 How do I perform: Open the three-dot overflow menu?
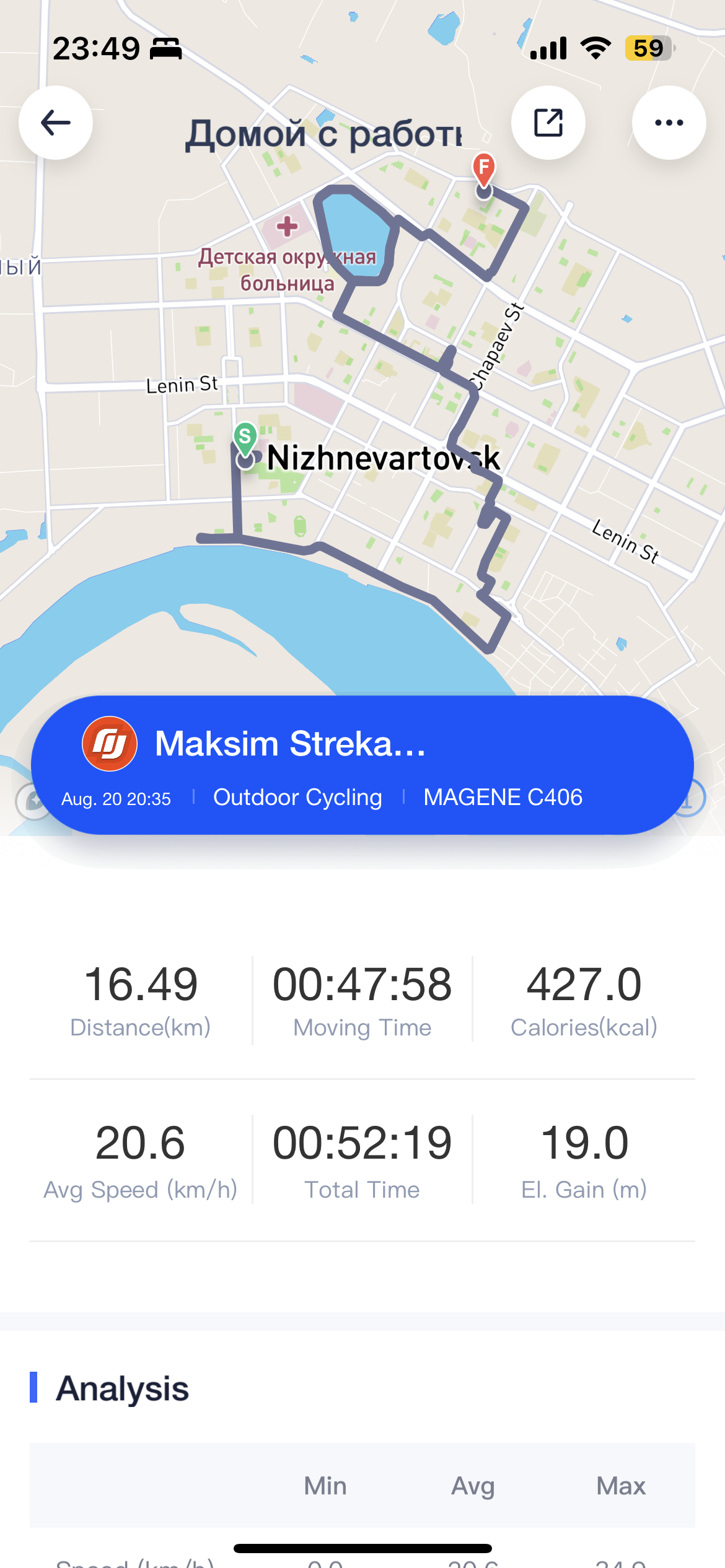(x=669, y=123)
